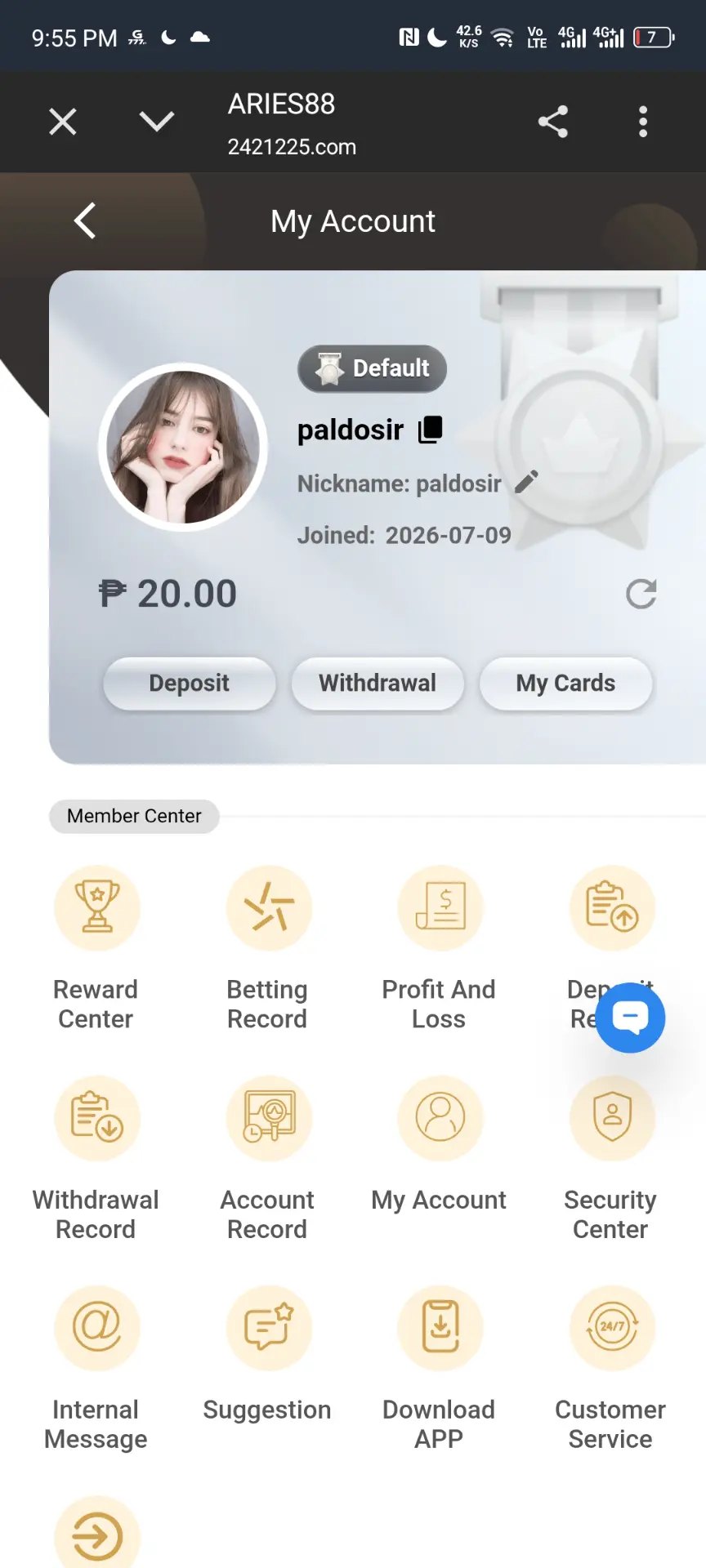706x1568 pixels.
Task: Refresh the account balance
Action: pos(641,594)
